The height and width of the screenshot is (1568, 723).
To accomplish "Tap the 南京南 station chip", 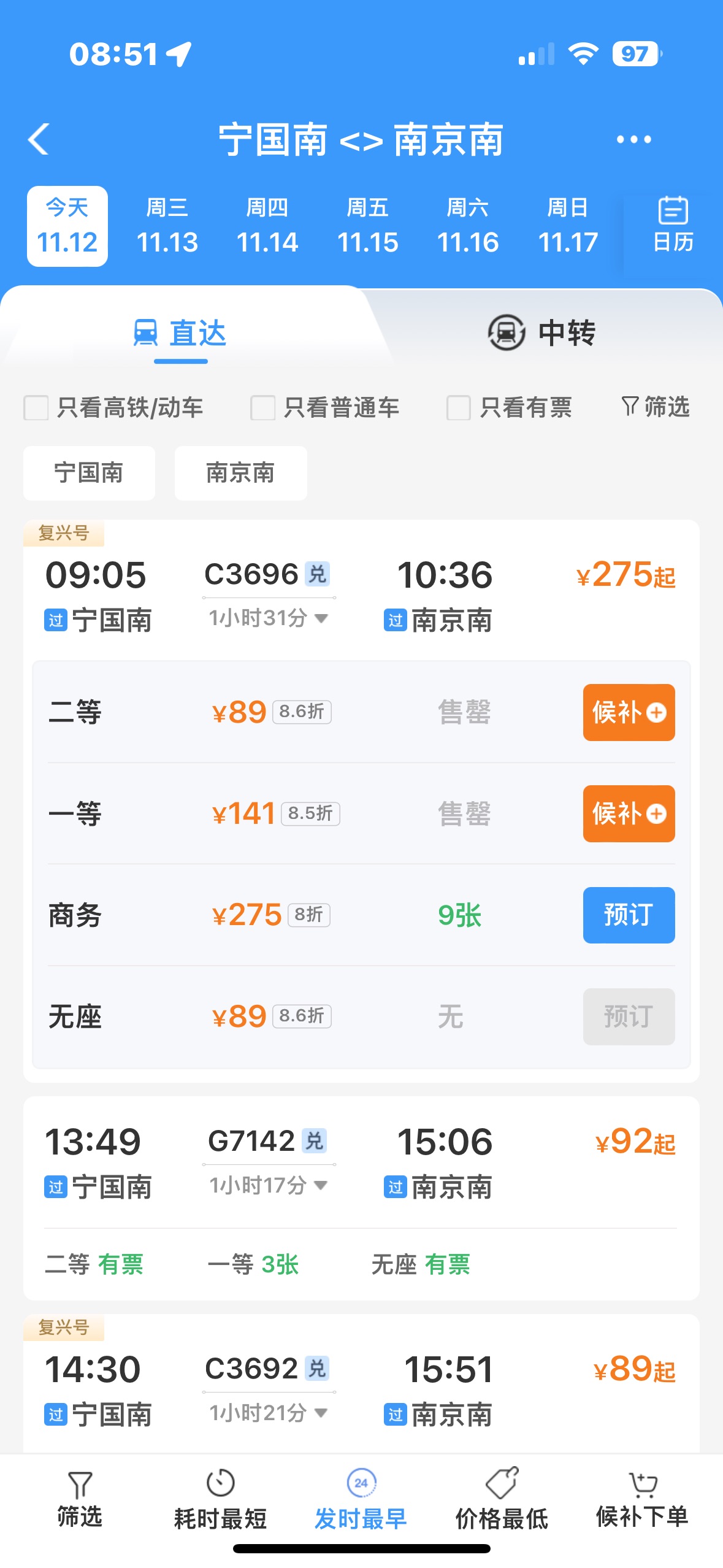I will [241, 473].
